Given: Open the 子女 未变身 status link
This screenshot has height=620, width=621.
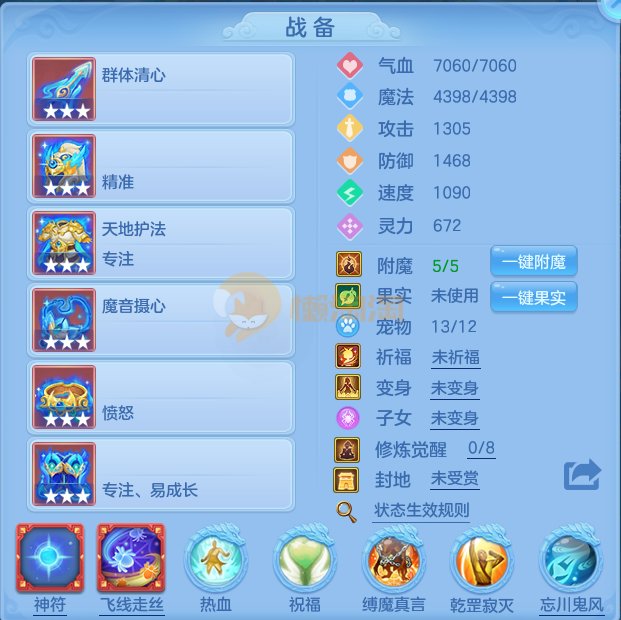Looking at the screenshot, I should pyautogui.click(x=454, y=418).
